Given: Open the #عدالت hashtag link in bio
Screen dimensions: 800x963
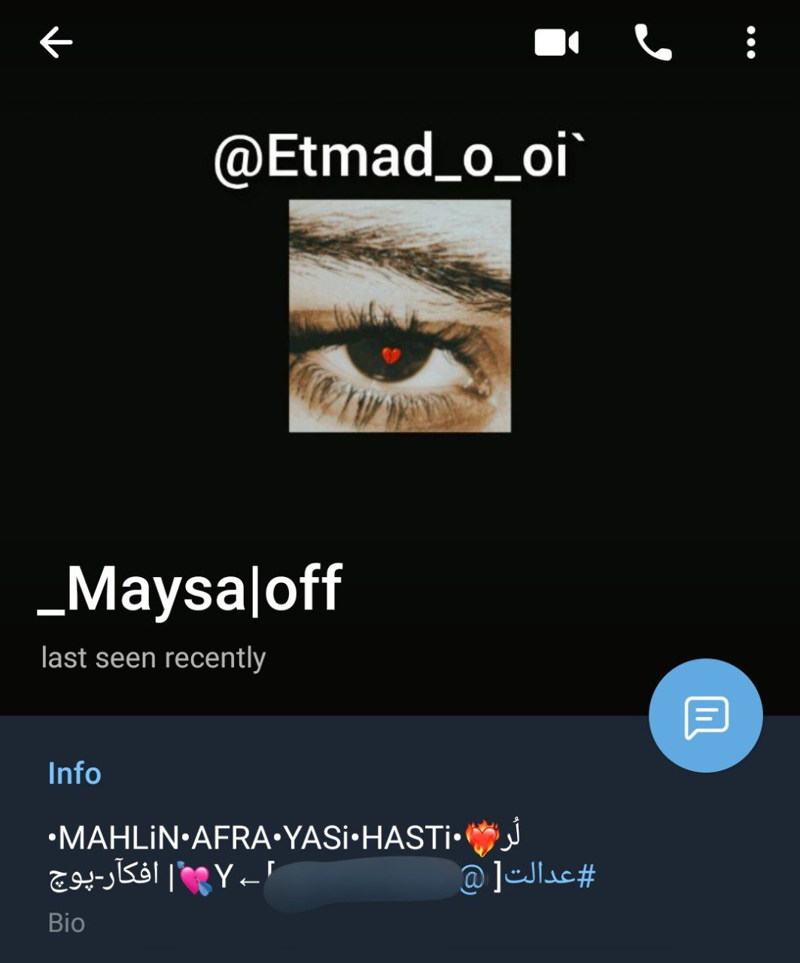Looking at the screenshot, I should (549, 877).
